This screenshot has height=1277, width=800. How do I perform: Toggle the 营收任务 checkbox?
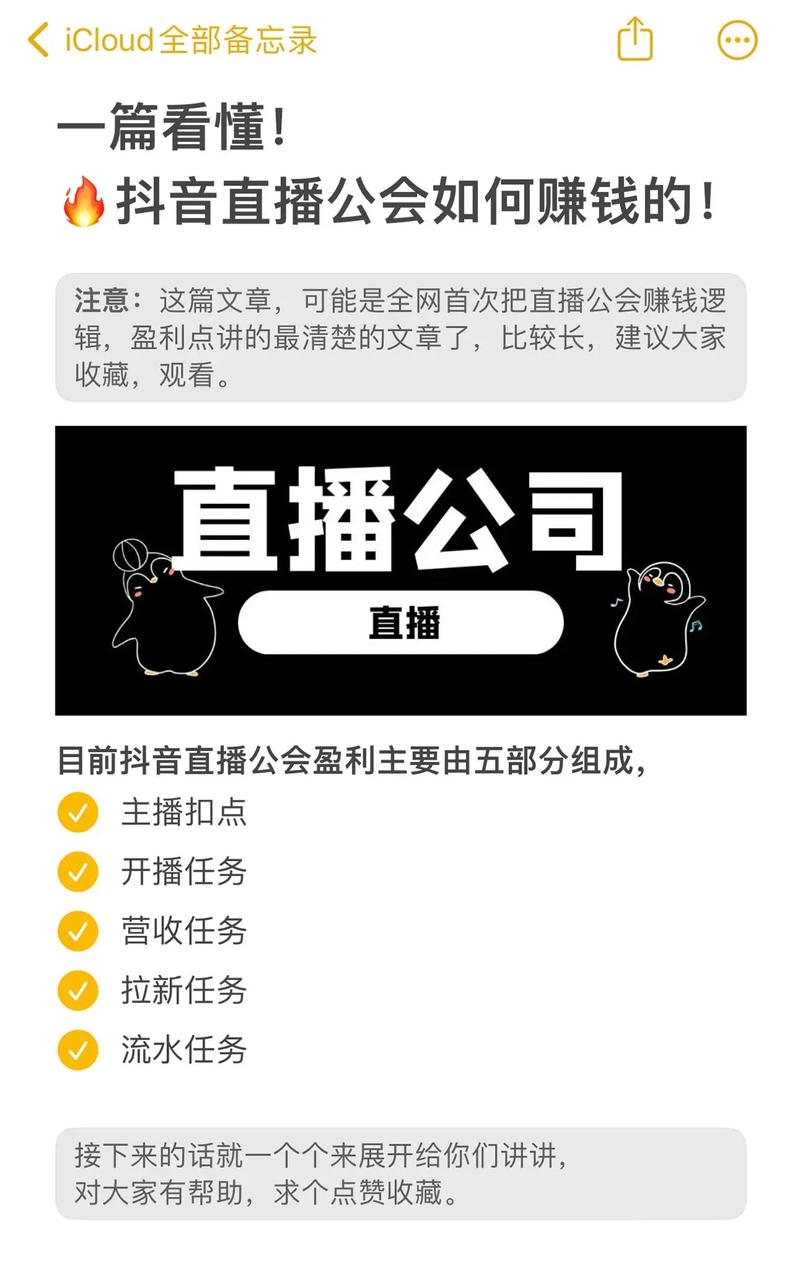coord(78,931)
